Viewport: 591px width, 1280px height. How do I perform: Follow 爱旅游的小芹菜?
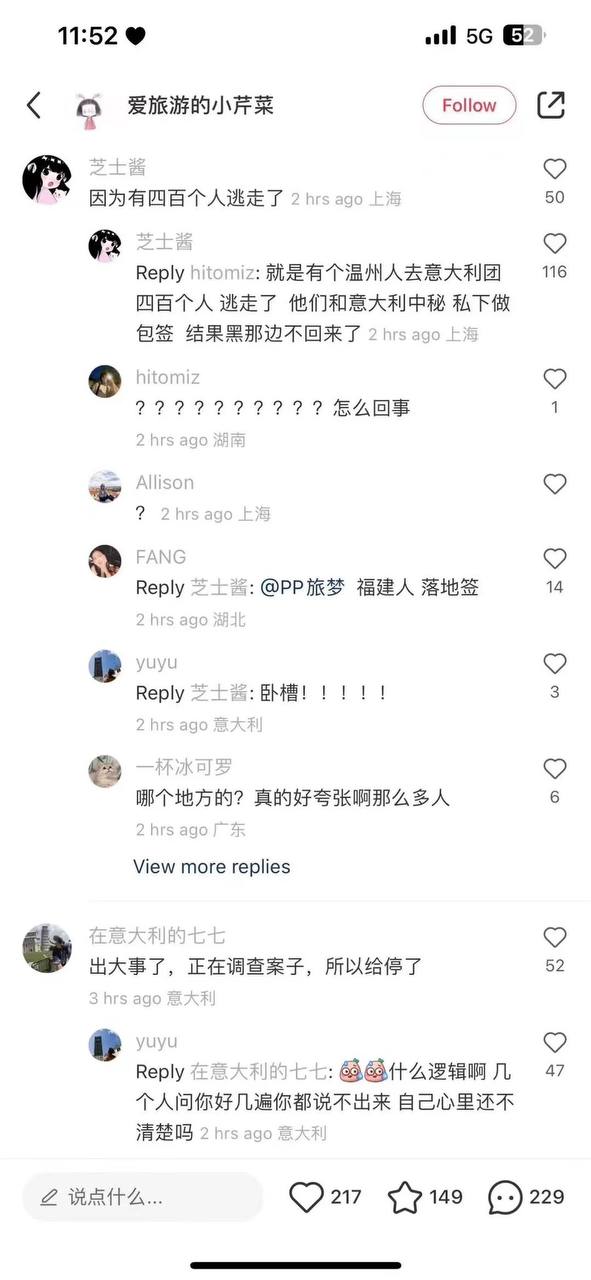tap(469, 105)
